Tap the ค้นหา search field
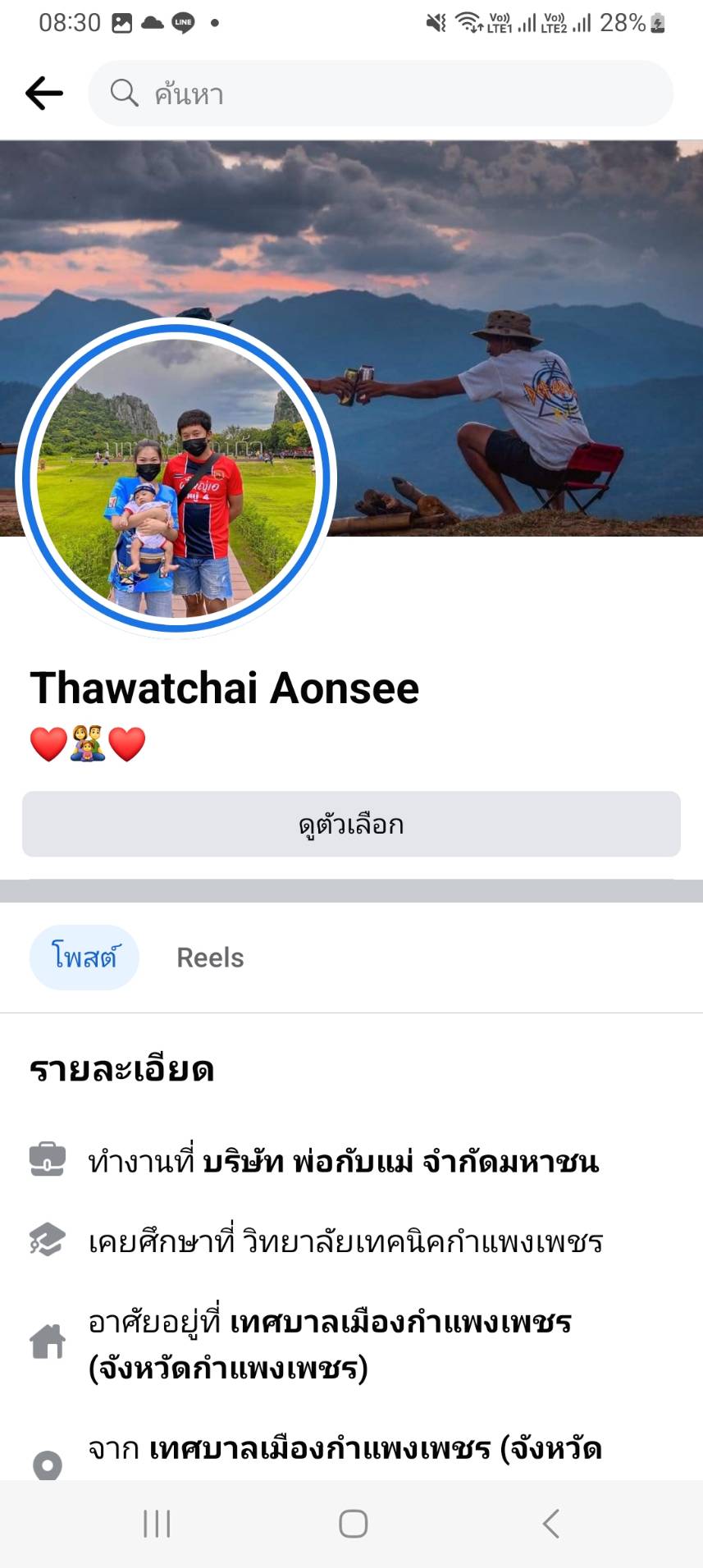The image size is (703, 1568). 381,94
